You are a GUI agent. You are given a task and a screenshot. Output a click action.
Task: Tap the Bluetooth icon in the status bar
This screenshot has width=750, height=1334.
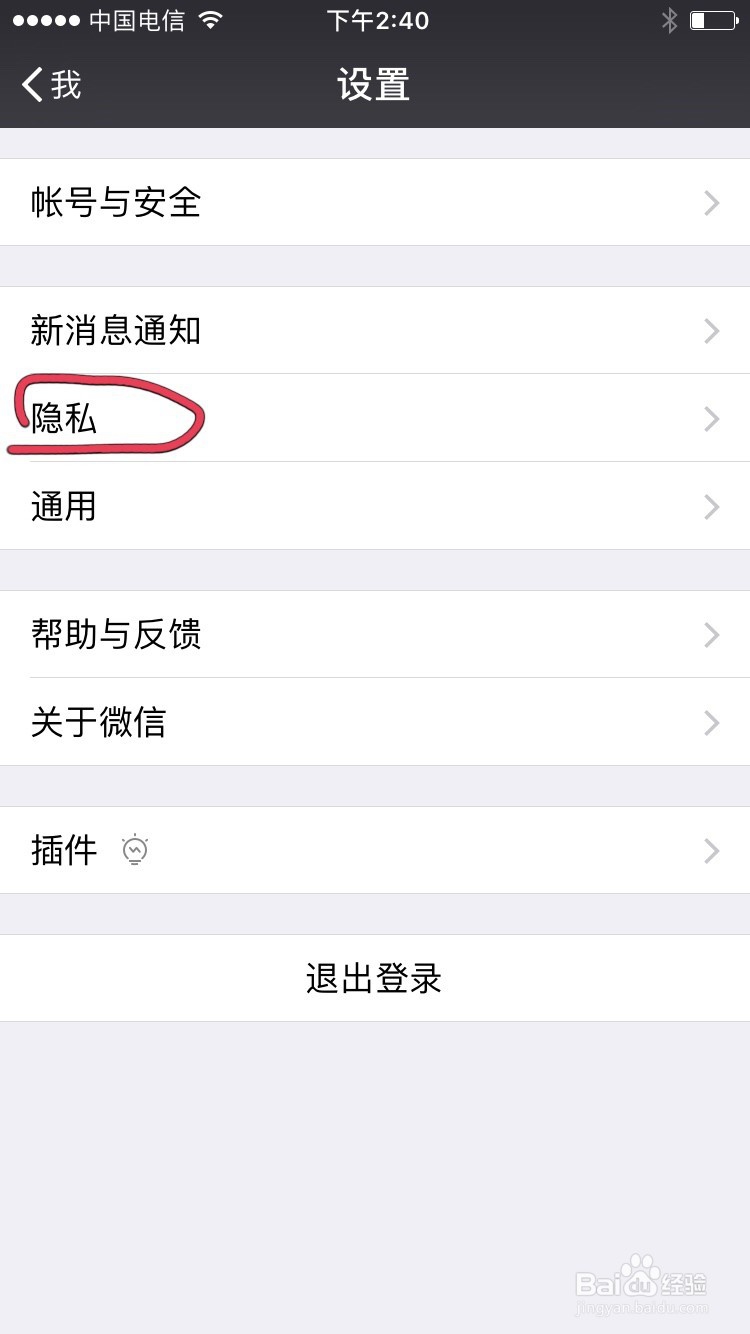pyautogui.click(x=668, y=18)
